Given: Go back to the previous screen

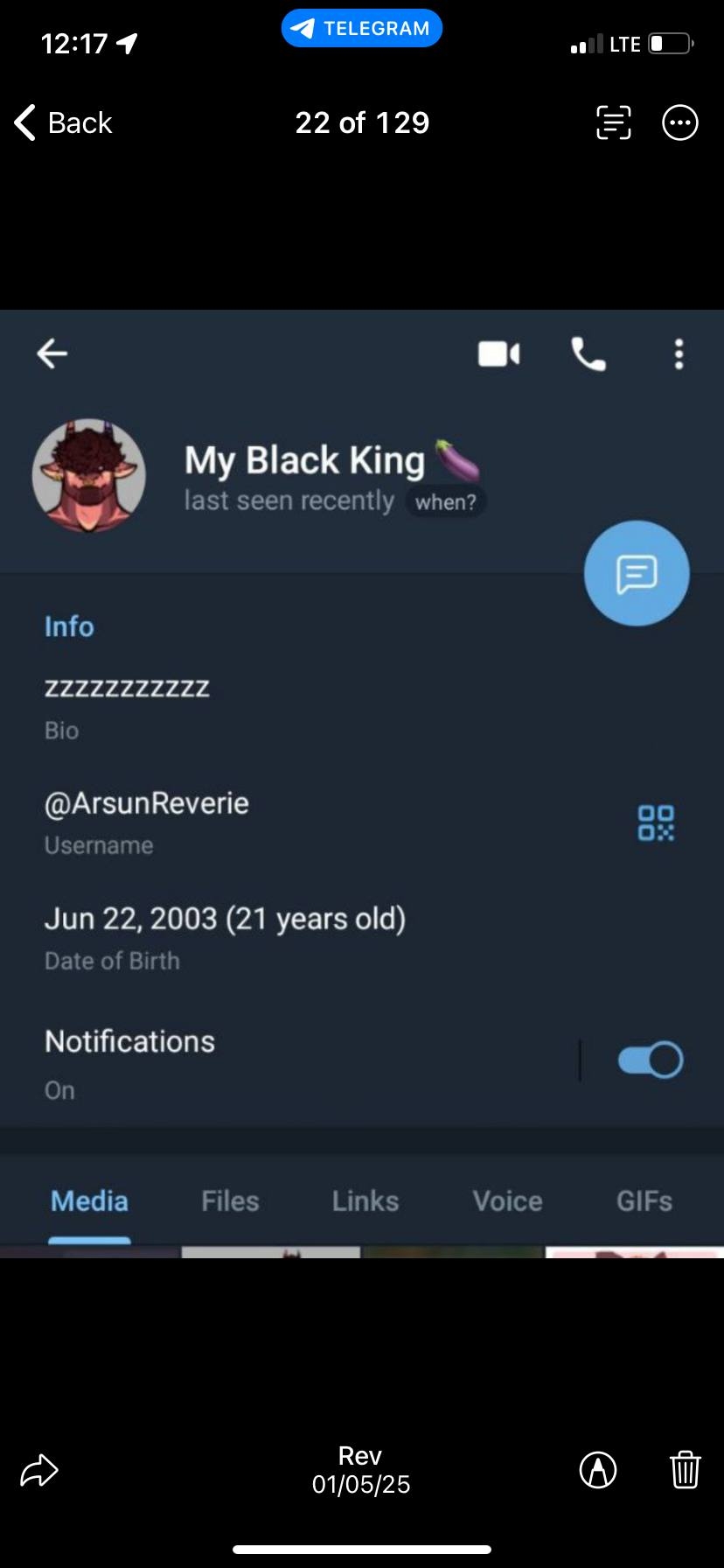Looking at the screenshot, I should point(63,122).
